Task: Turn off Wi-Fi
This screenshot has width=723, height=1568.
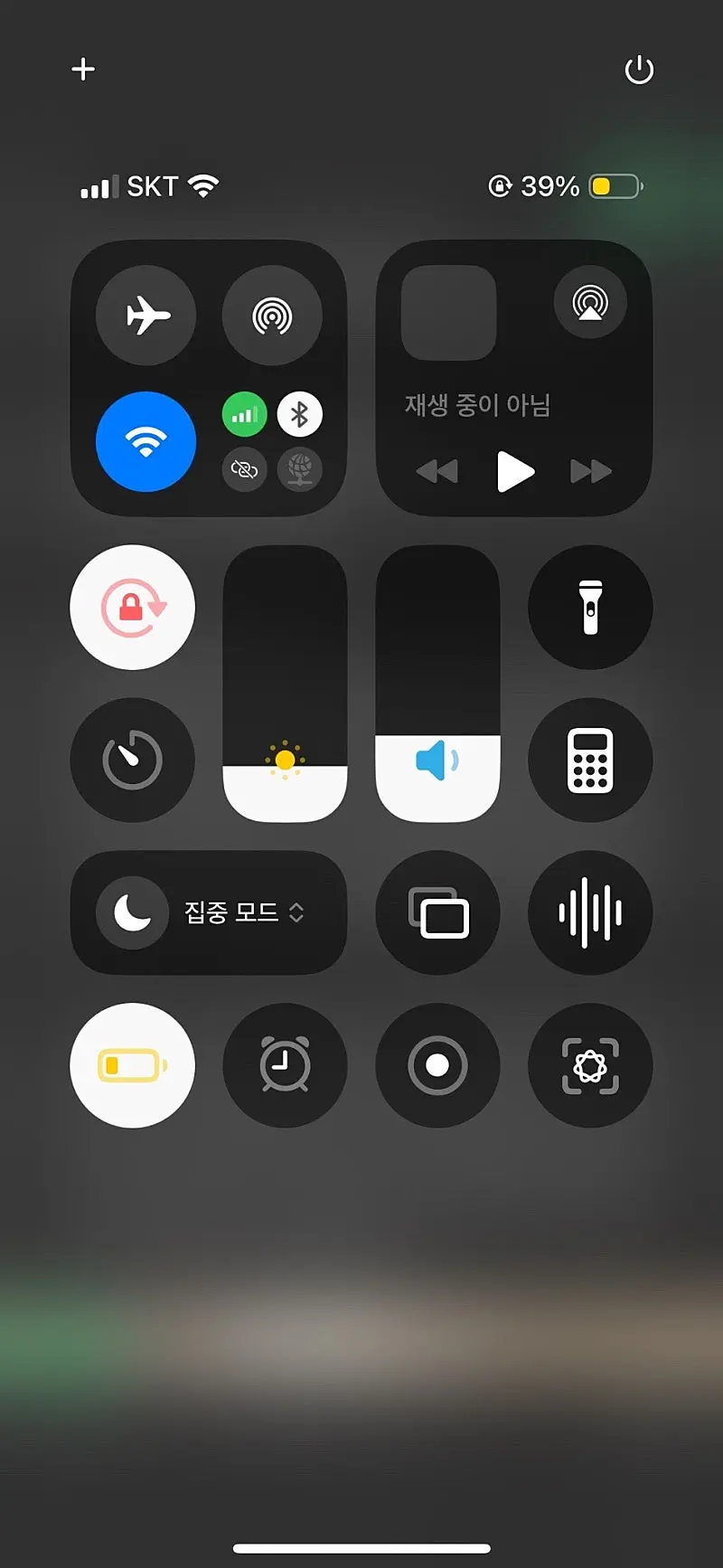Action: tap(146, 441)
